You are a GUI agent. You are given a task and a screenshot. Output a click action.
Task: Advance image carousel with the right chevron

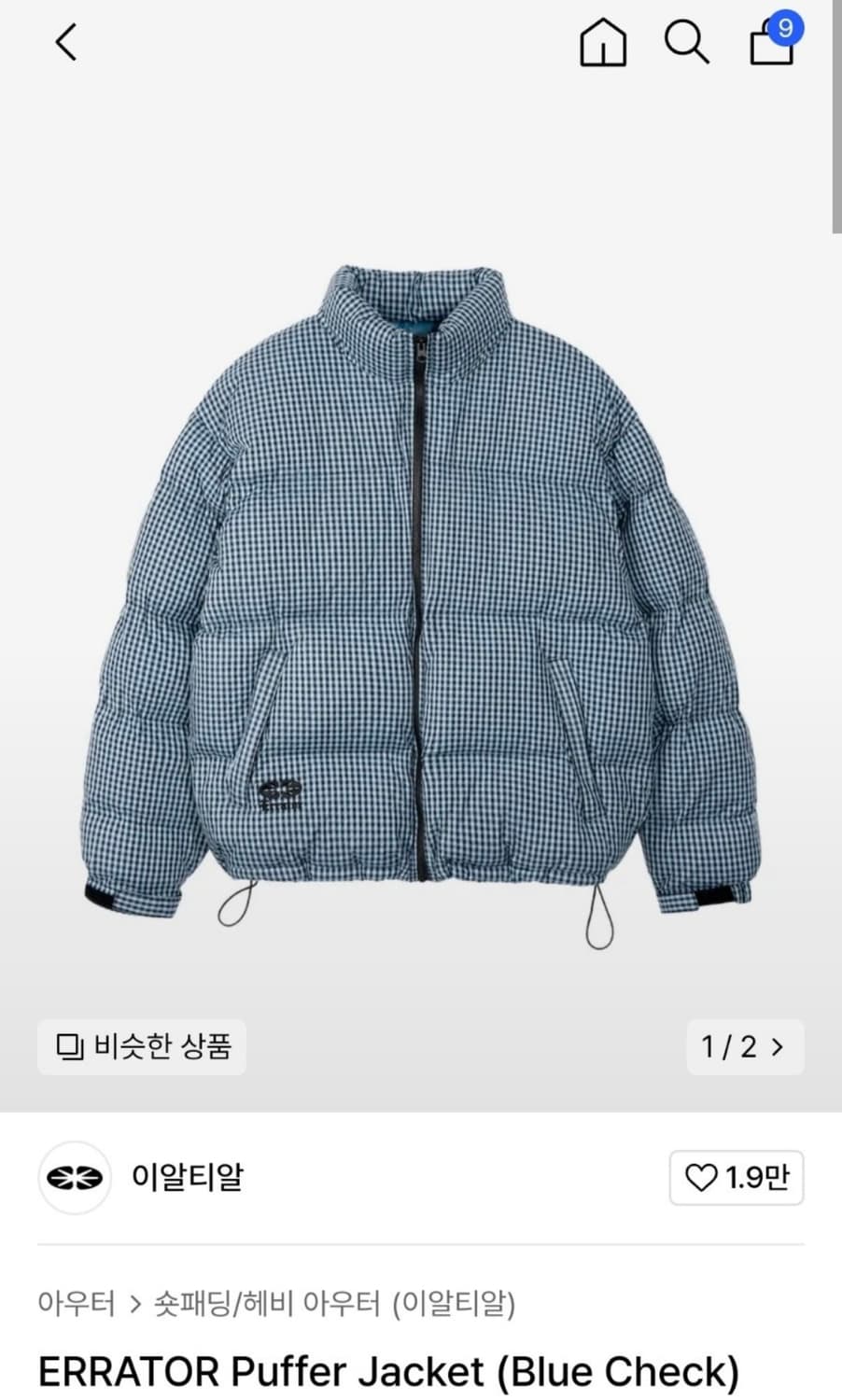779,1047
